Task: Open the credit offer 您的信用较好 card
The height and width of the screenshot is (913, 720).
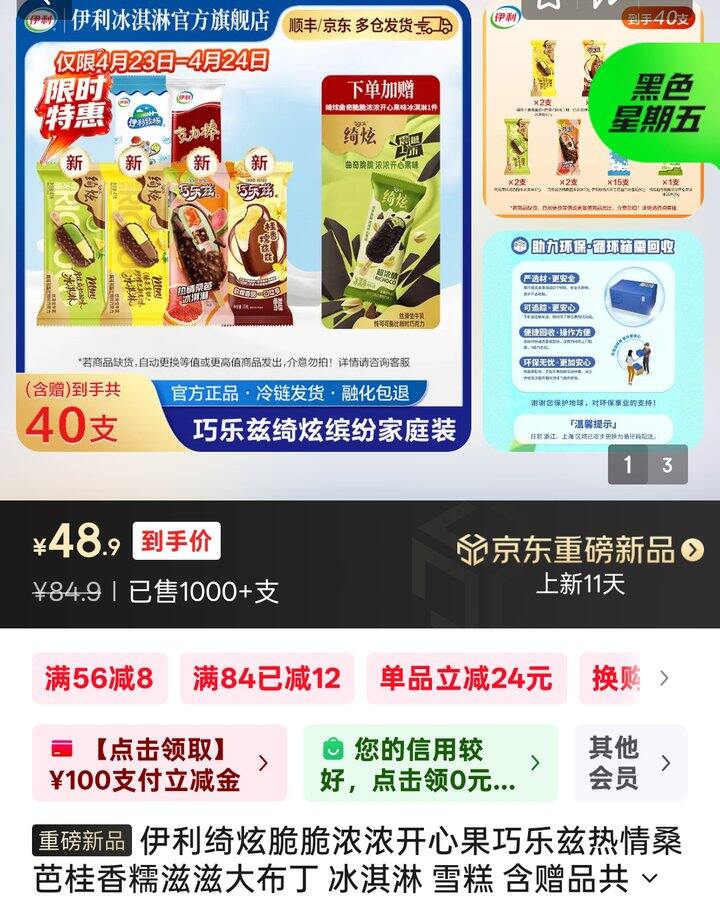Action: coord(430,764)
